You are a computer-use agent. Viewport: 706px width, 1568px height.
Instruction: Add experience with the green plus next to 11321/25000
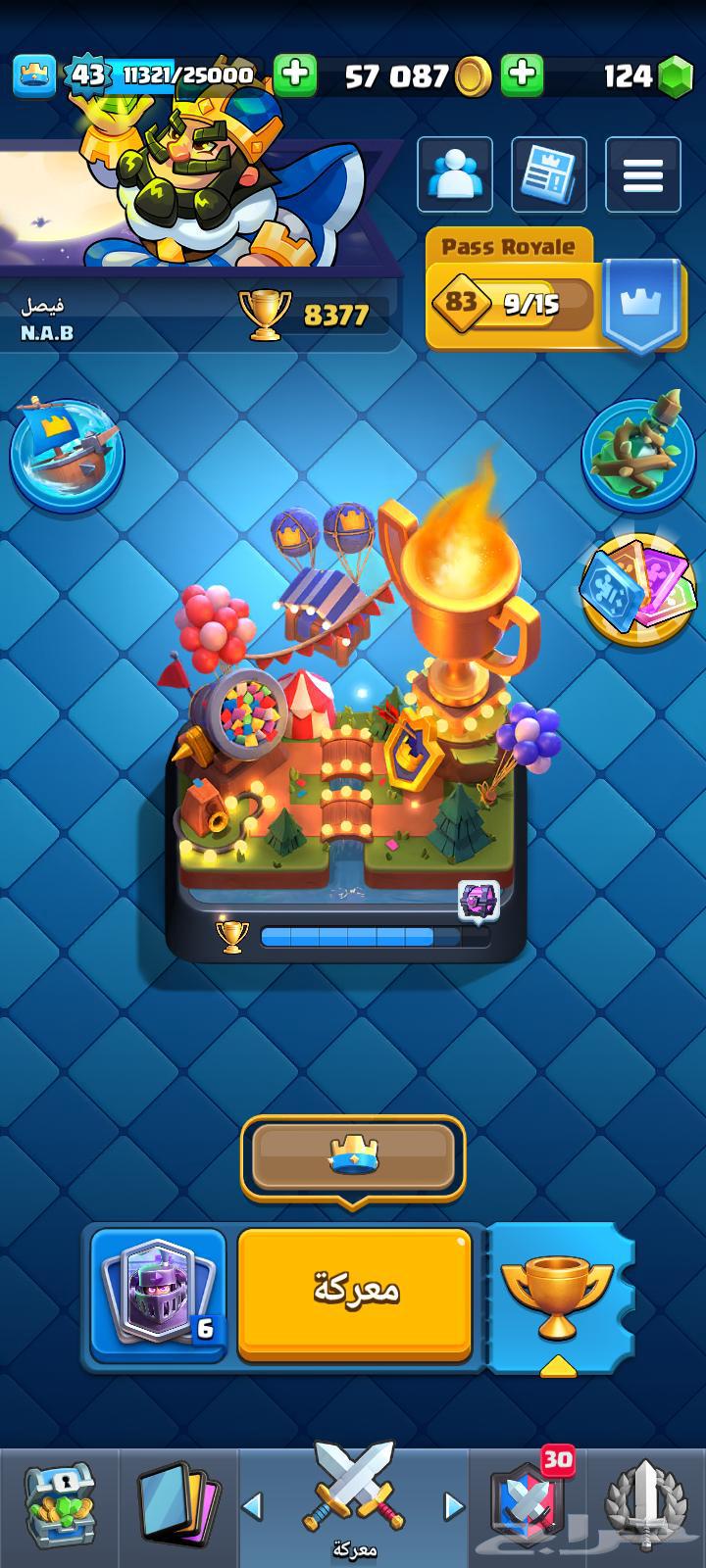pyautogui.click(x=294, y=74)
